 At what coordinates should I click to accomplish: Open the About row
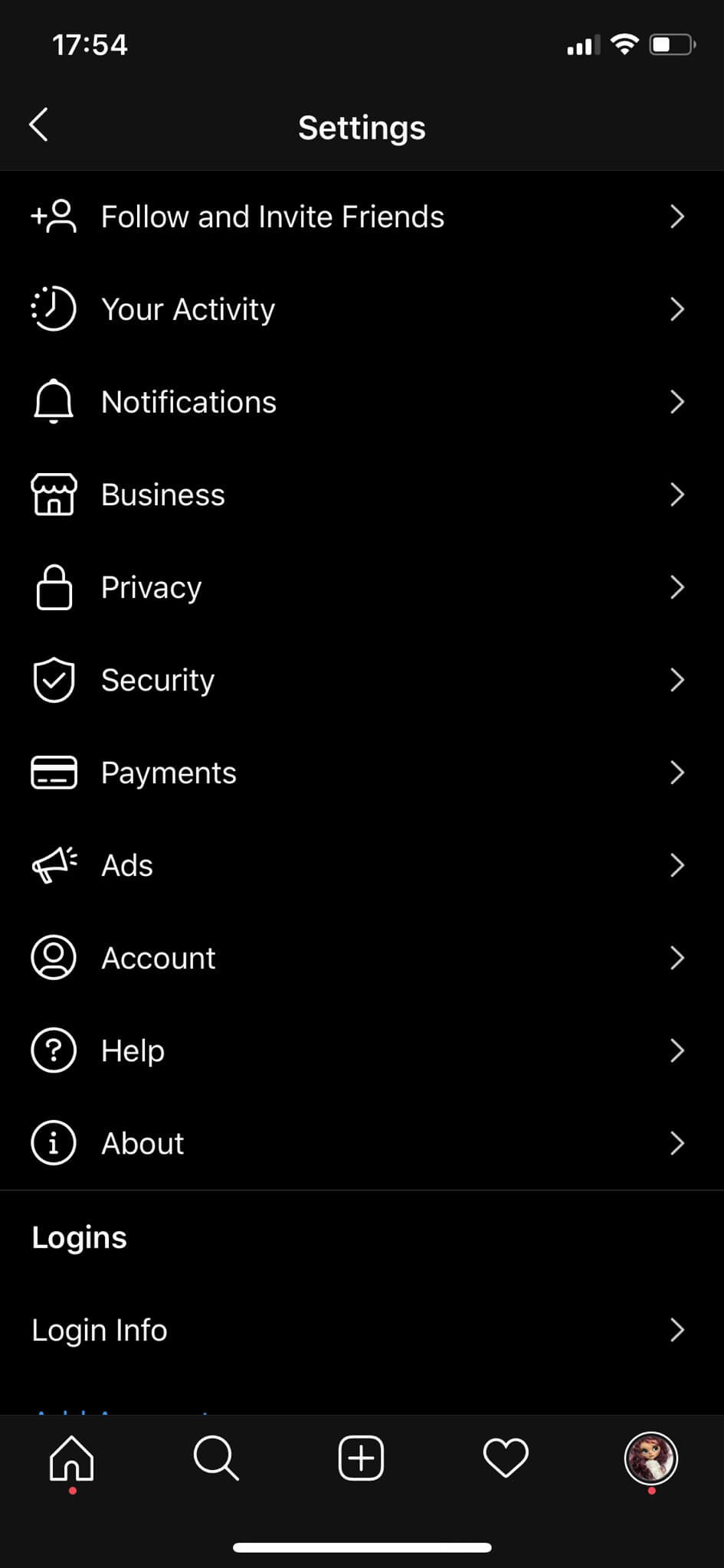362,1143
